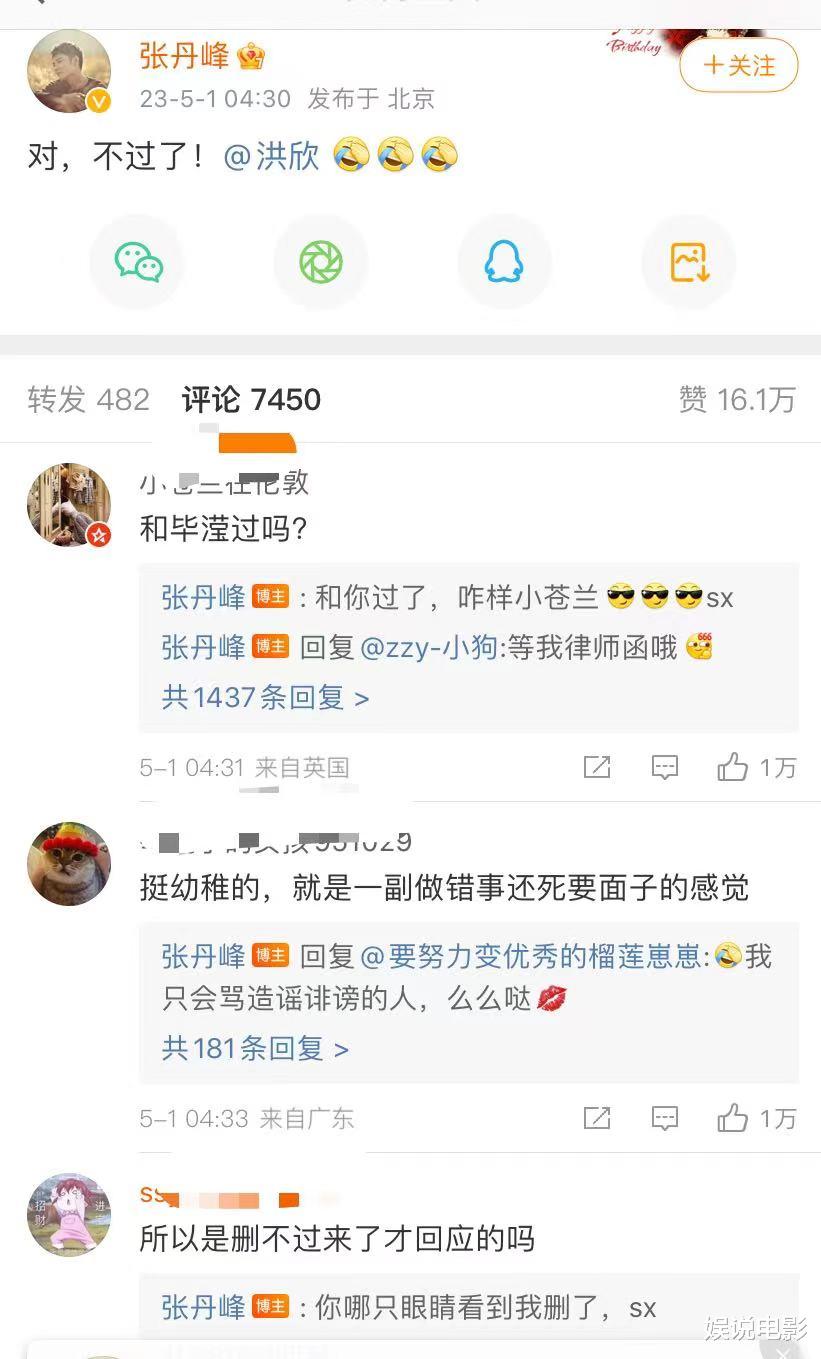This screenshot has width=821, height=1359.
Task: Share the post to QQ
Action: pos(504,262)
